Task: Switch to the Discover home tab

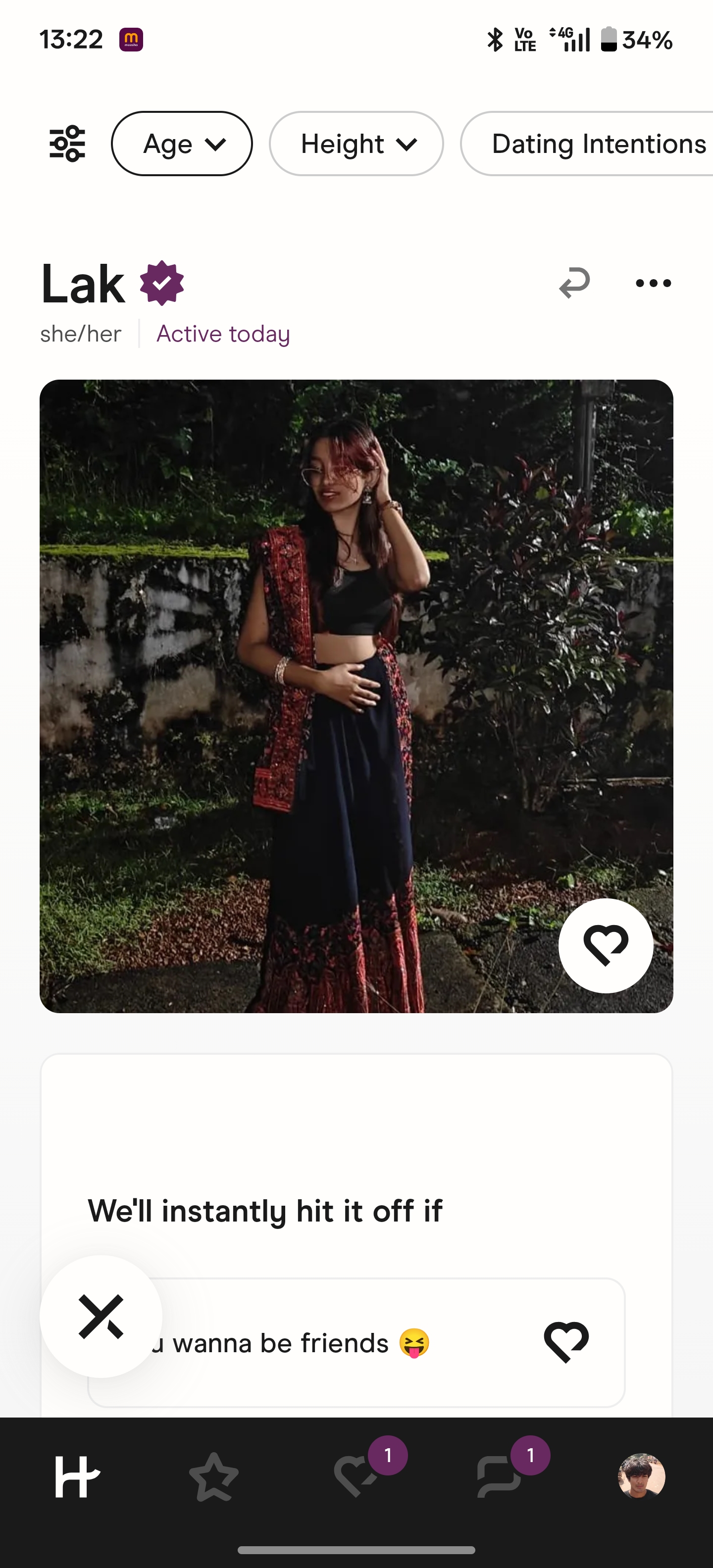Action: coord(77,1477)
